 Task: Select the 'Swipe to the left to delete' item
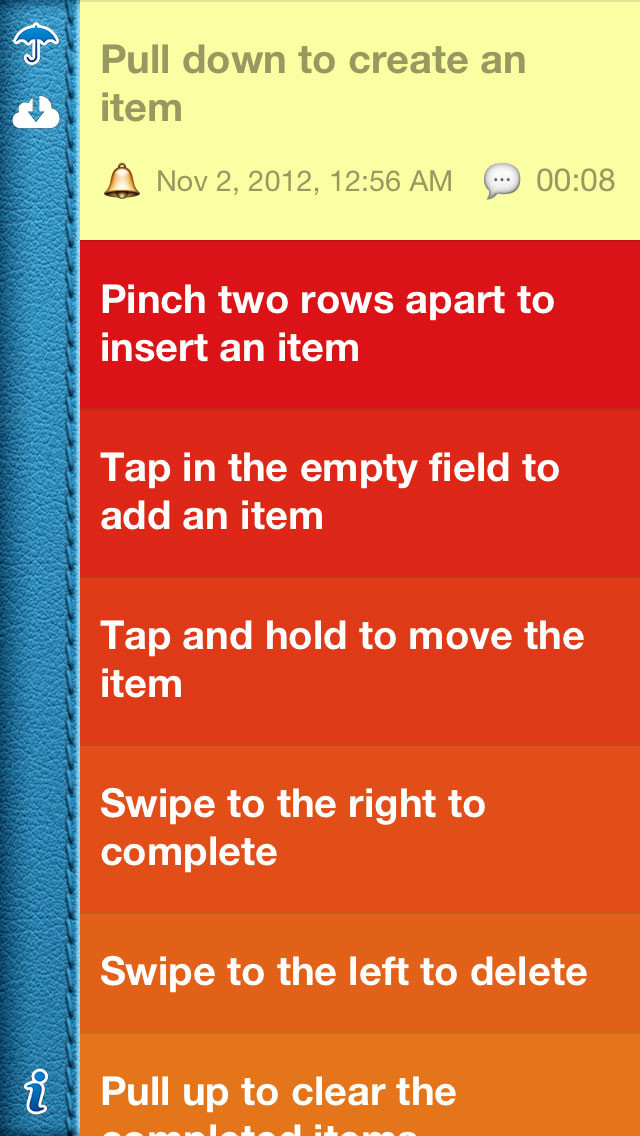360,974
